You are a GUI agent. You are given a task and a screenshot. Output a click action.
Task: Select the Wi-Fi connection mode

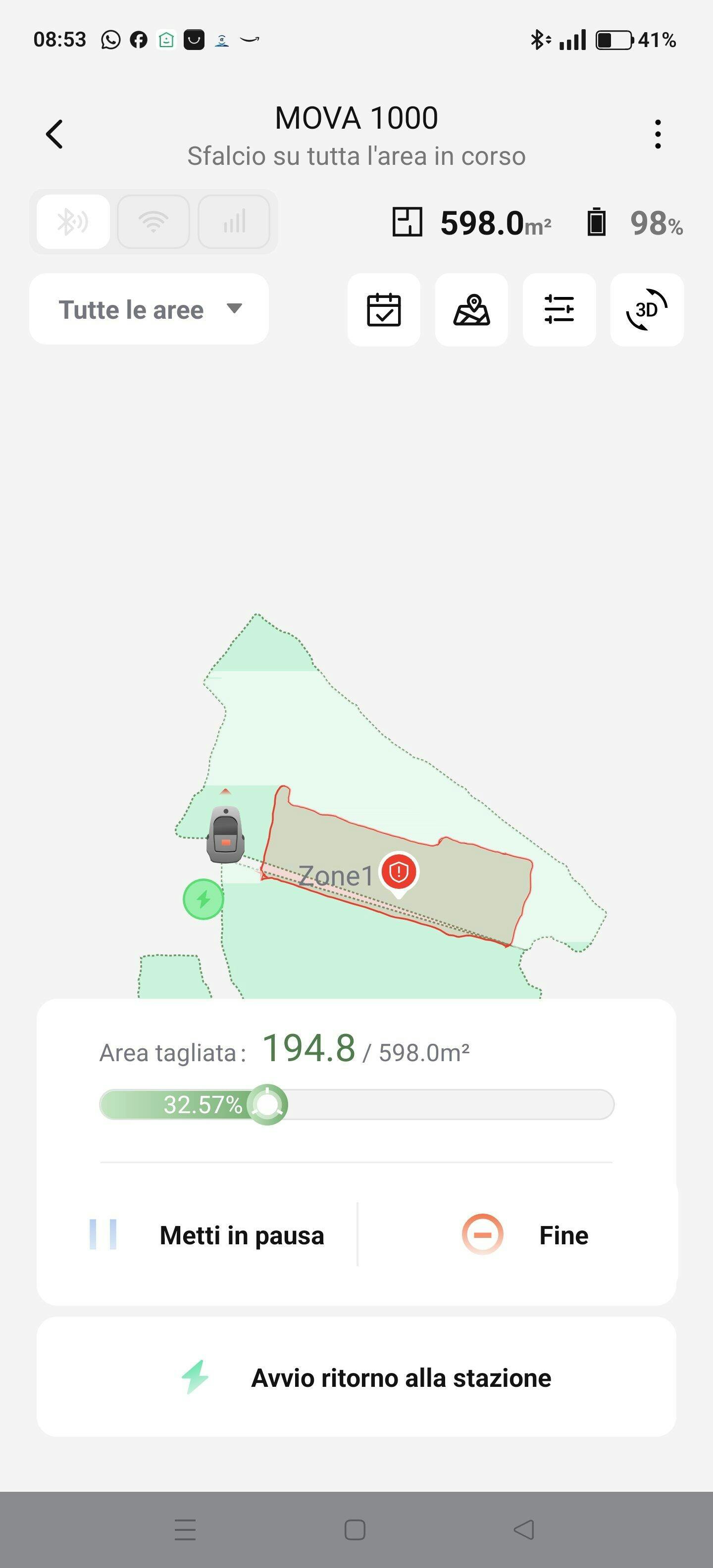[x=153, y=222]
